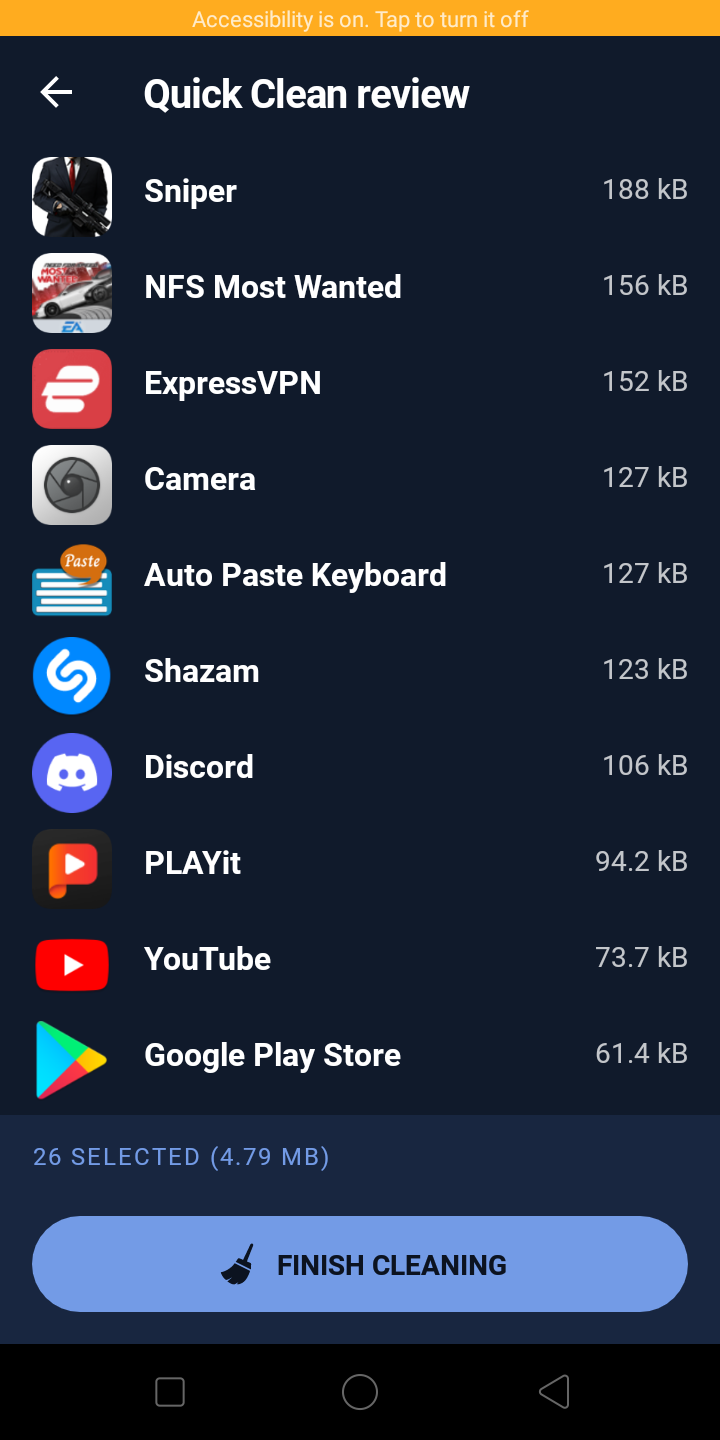Select the YouTube entry
The image size is (720, 1440).
coord(360,960)
